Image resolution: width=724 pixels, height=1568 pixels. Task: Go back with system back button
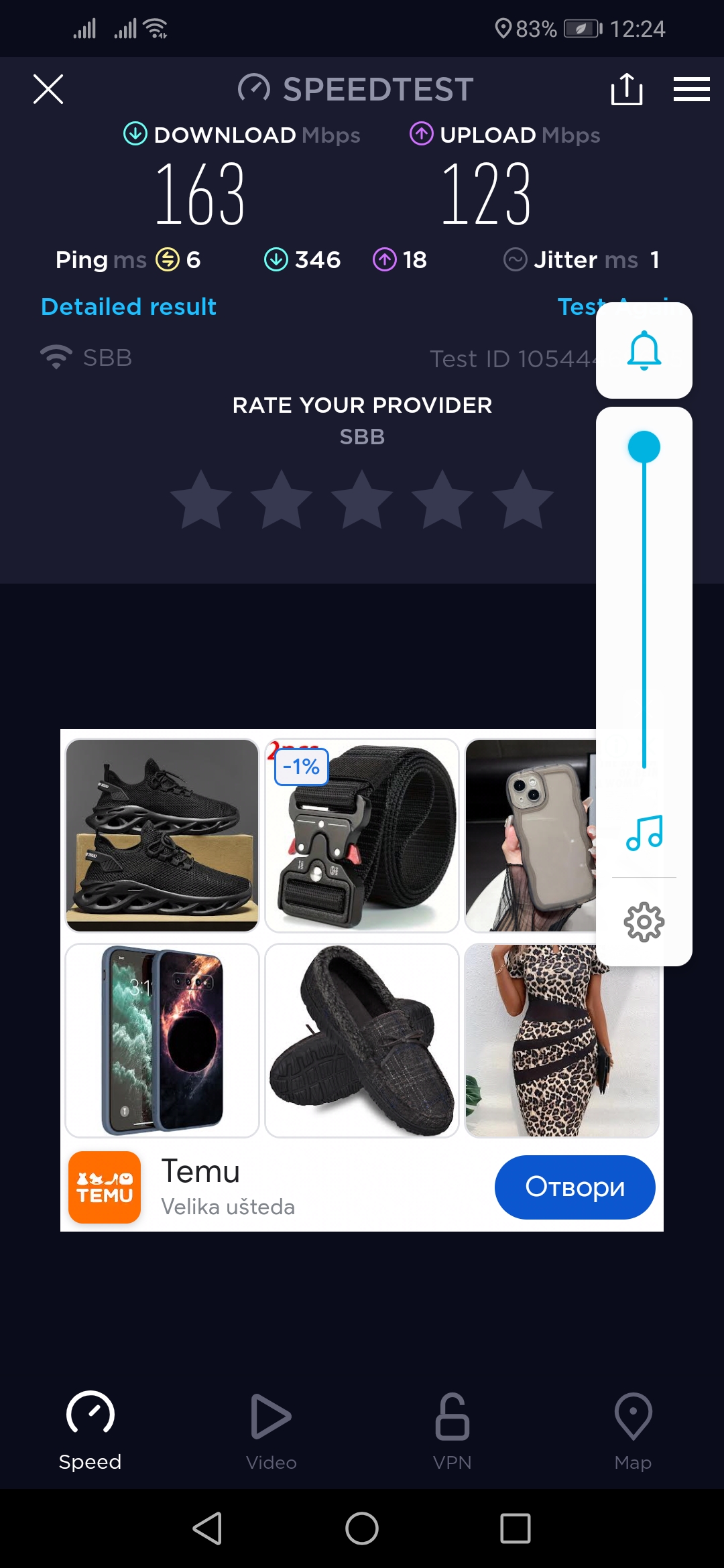[207, 1528]
